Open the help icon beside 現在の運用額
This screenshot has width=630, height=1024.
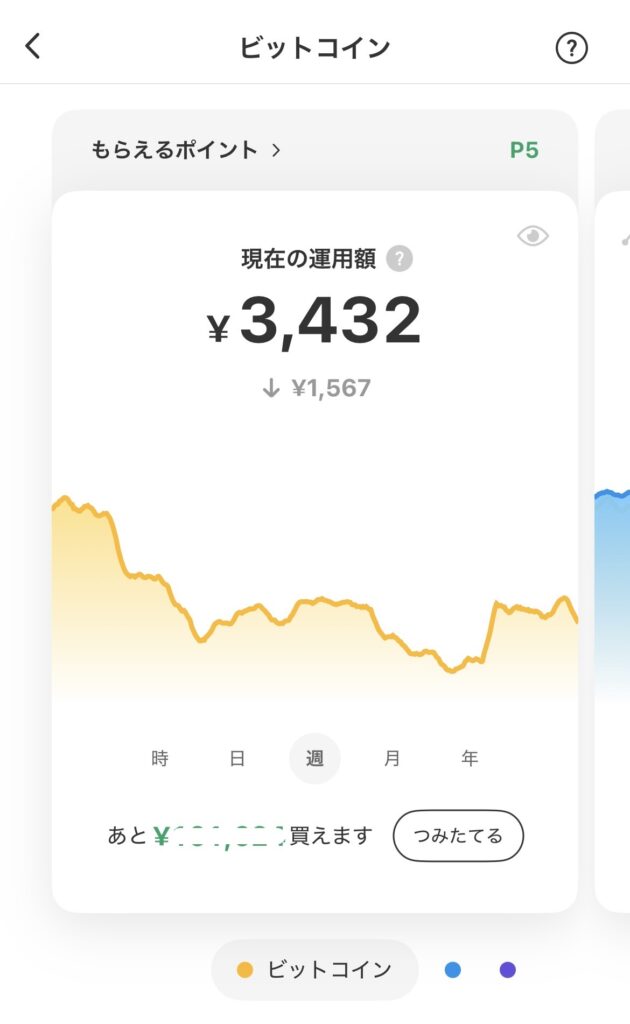pyautogui.click(x=399, y=259)
